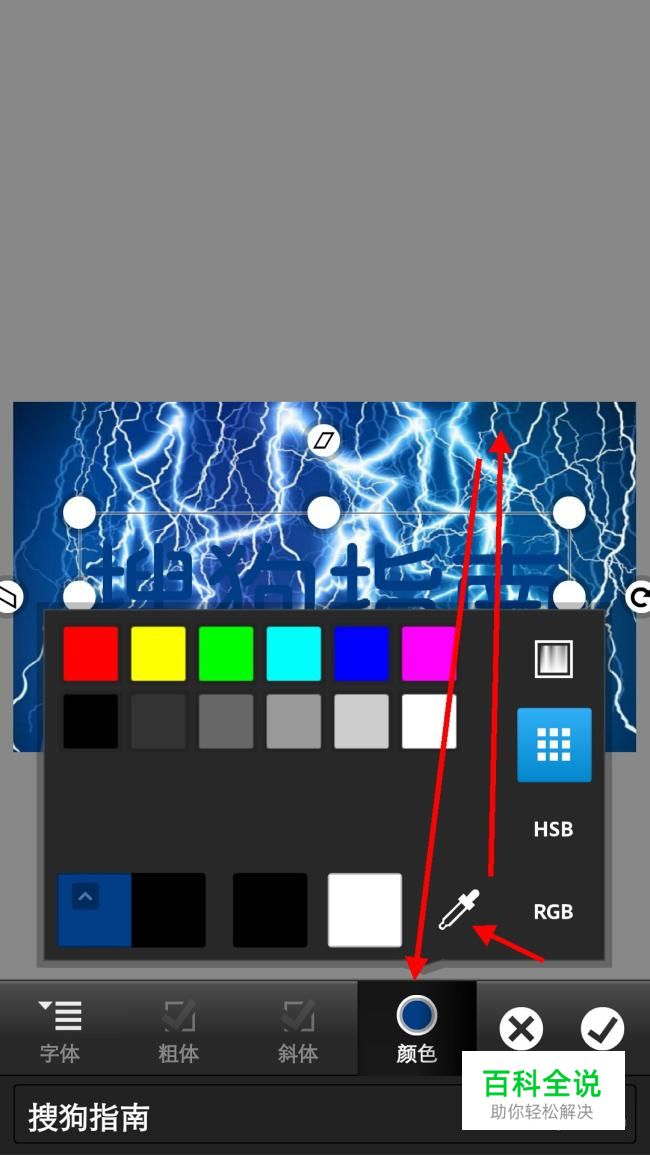The width and height of the screenshot is (650, 1155).
Task: Activate the eyedropper color picker
Action: click(x=459, y=910)
